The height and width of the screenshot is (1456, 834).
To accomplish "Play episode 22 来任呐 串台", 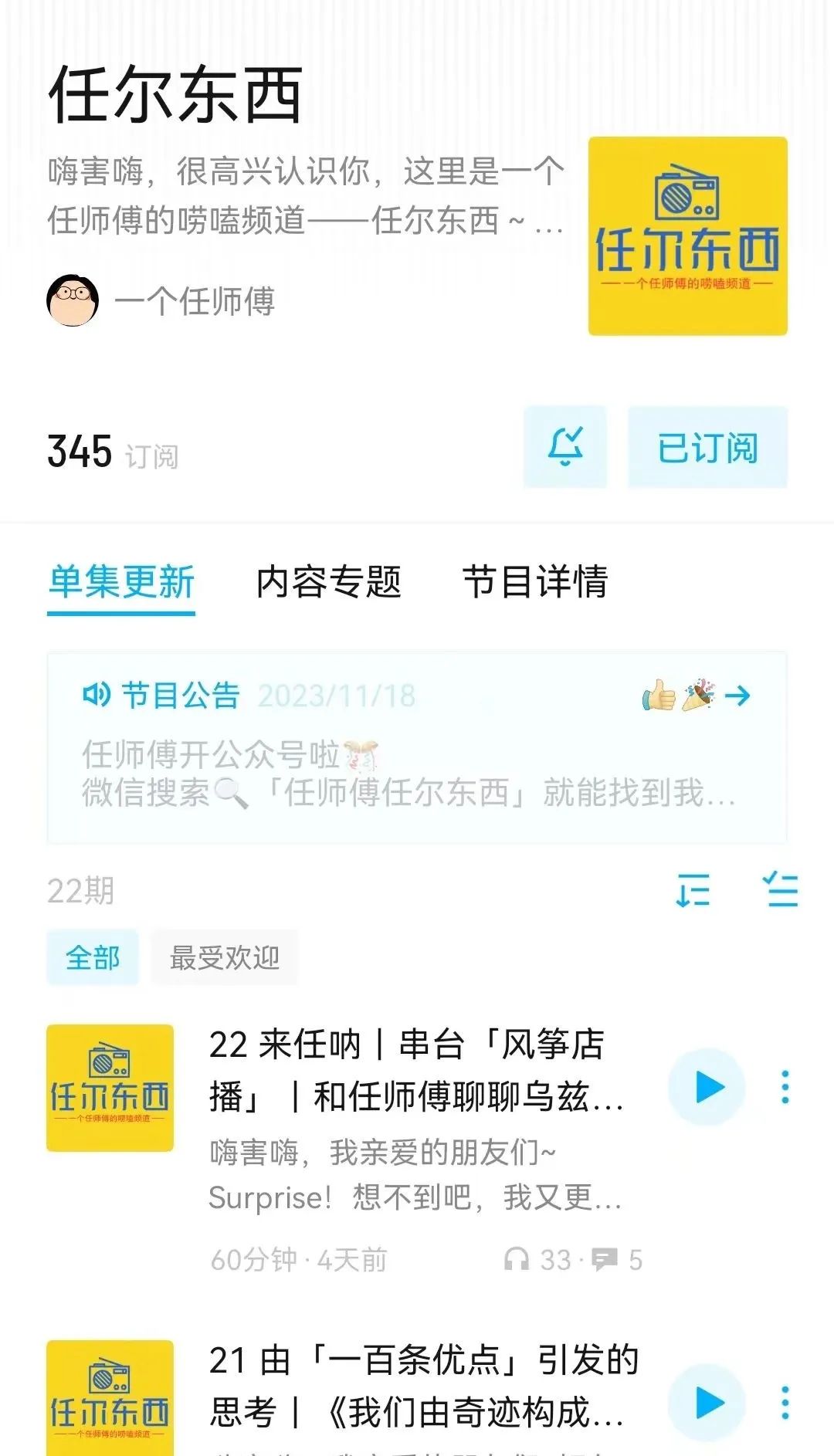I will tap(707, 1087).
